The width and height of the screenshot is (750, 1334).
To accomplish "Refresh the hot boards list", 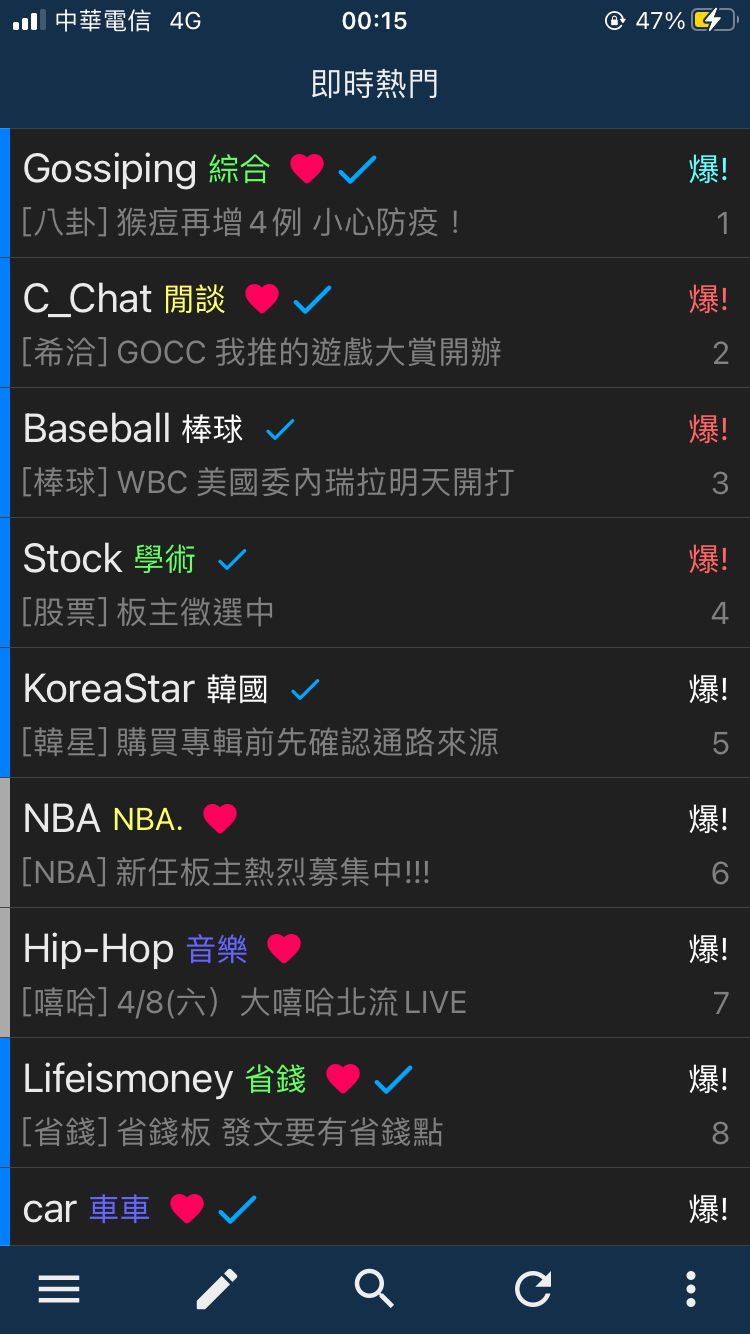I will click(x=533, y=1290).
